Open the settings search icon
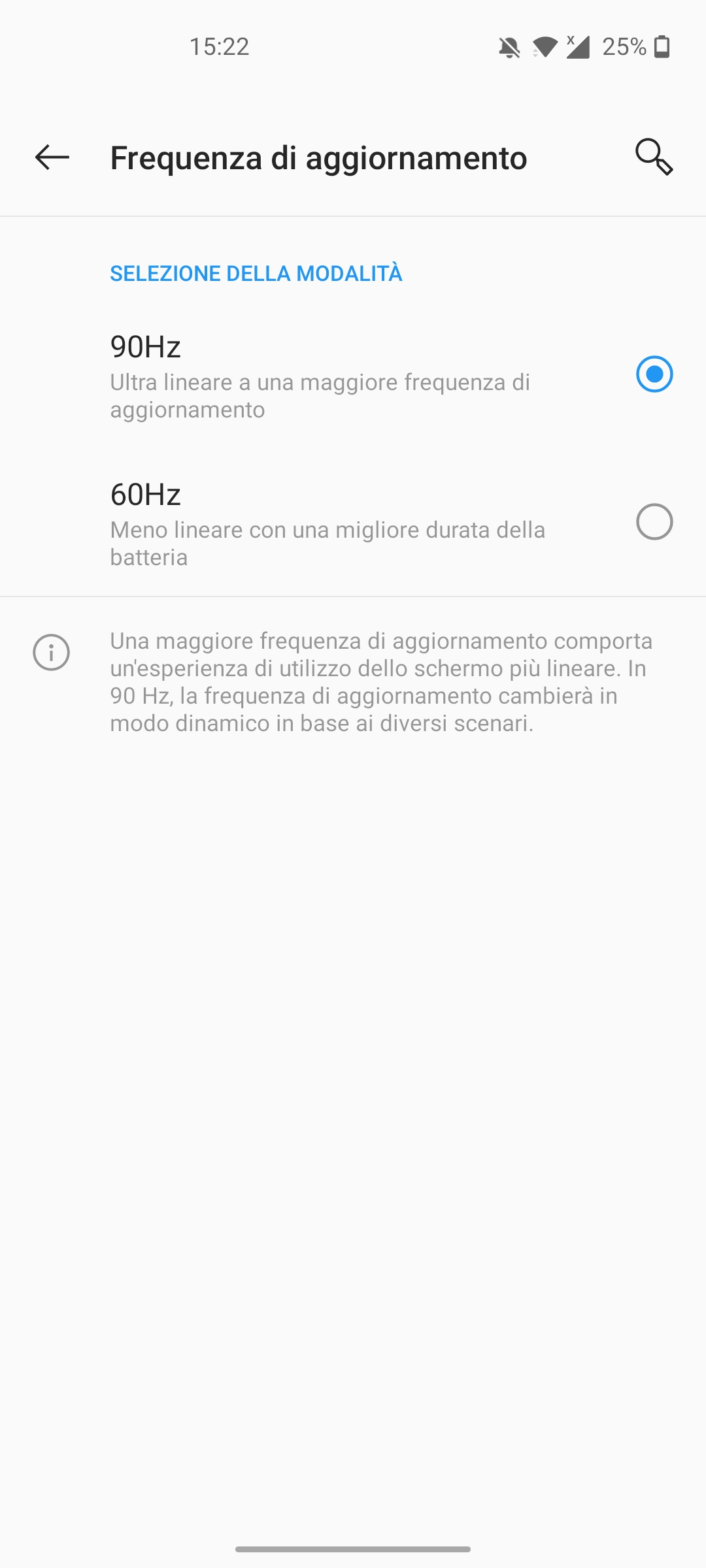Viewport: 706px width, 1568px height. pos(654,157)
